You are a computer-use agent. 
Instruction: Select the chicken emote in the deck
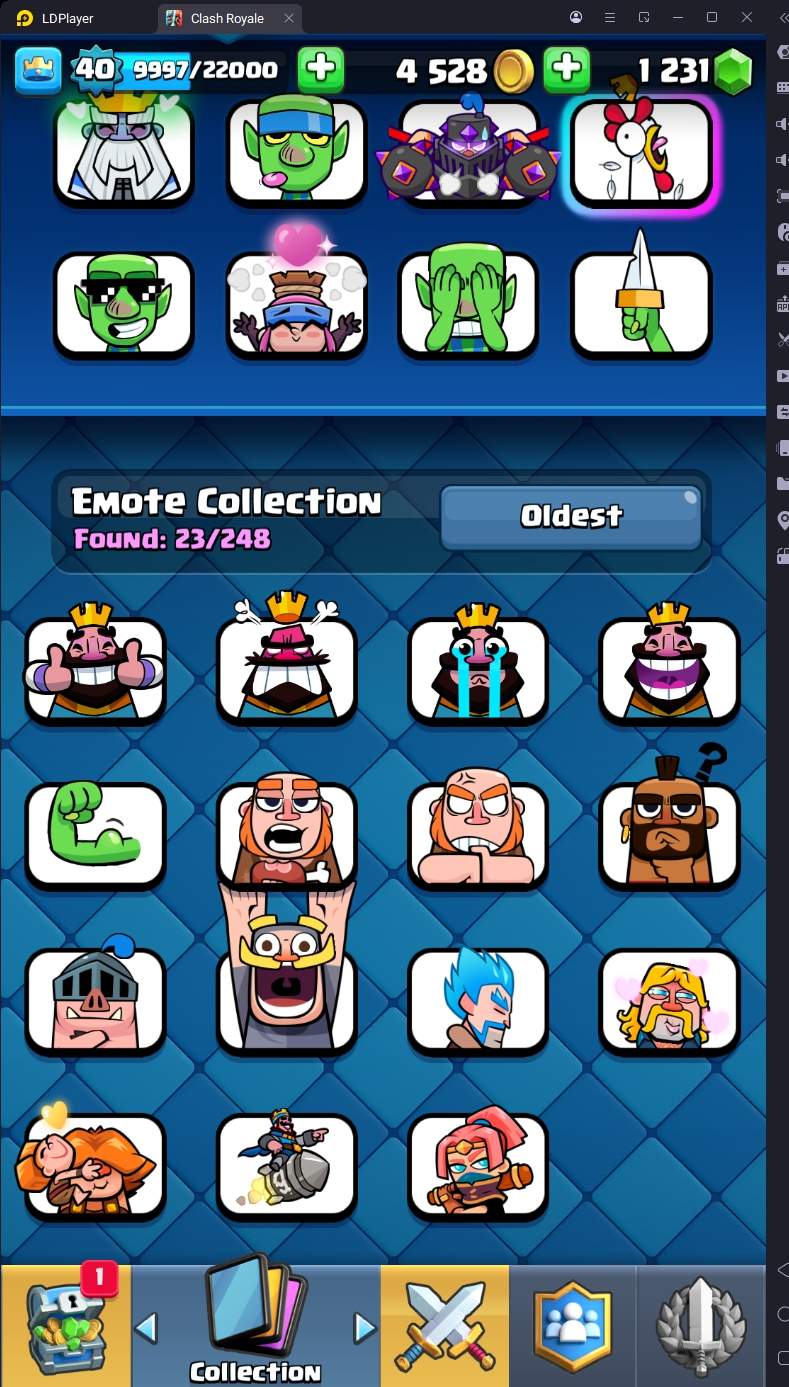[641, 152]
